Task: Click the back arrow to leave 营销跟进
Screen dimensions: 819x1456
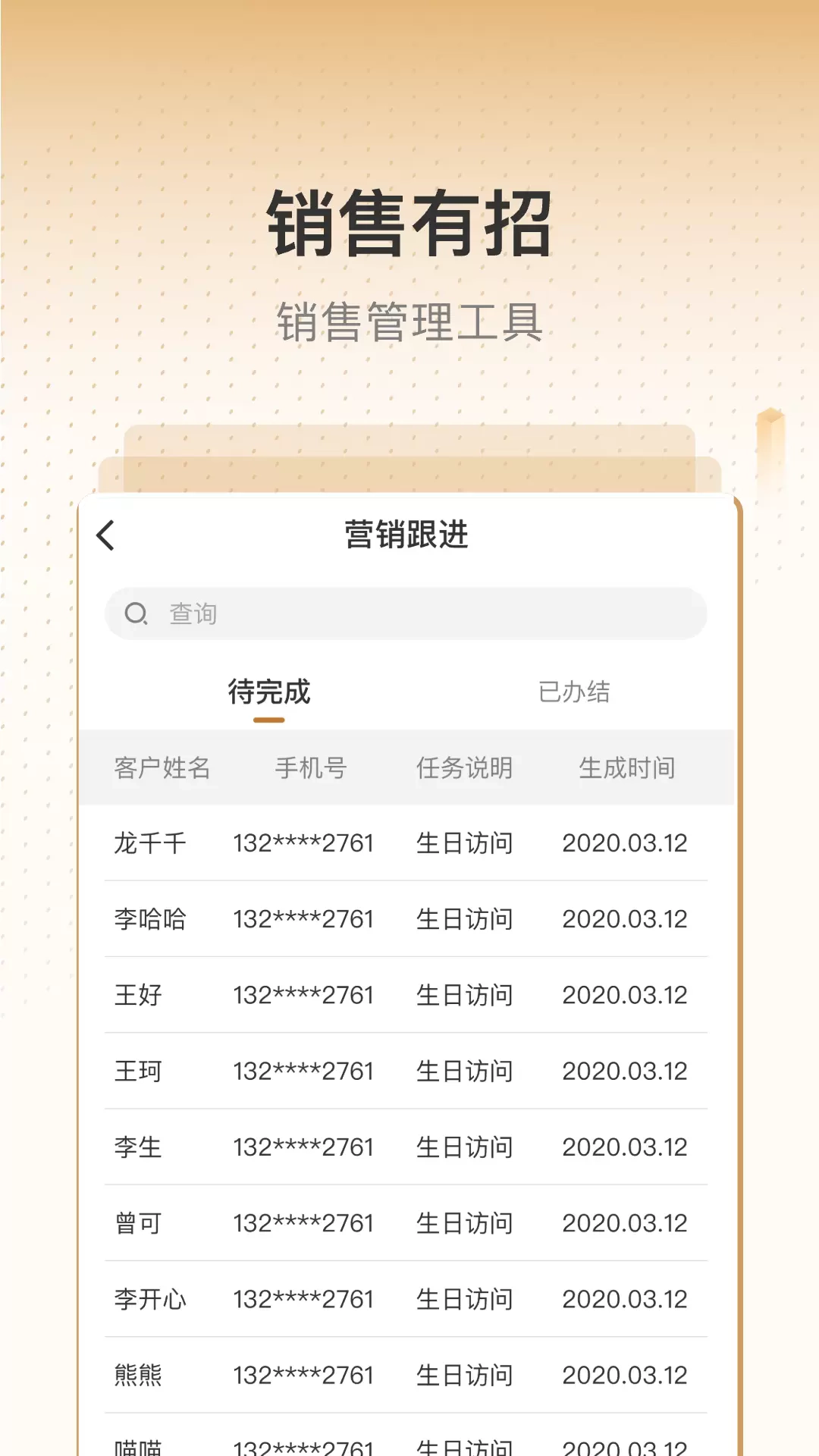Action: [x=105, y=535]
